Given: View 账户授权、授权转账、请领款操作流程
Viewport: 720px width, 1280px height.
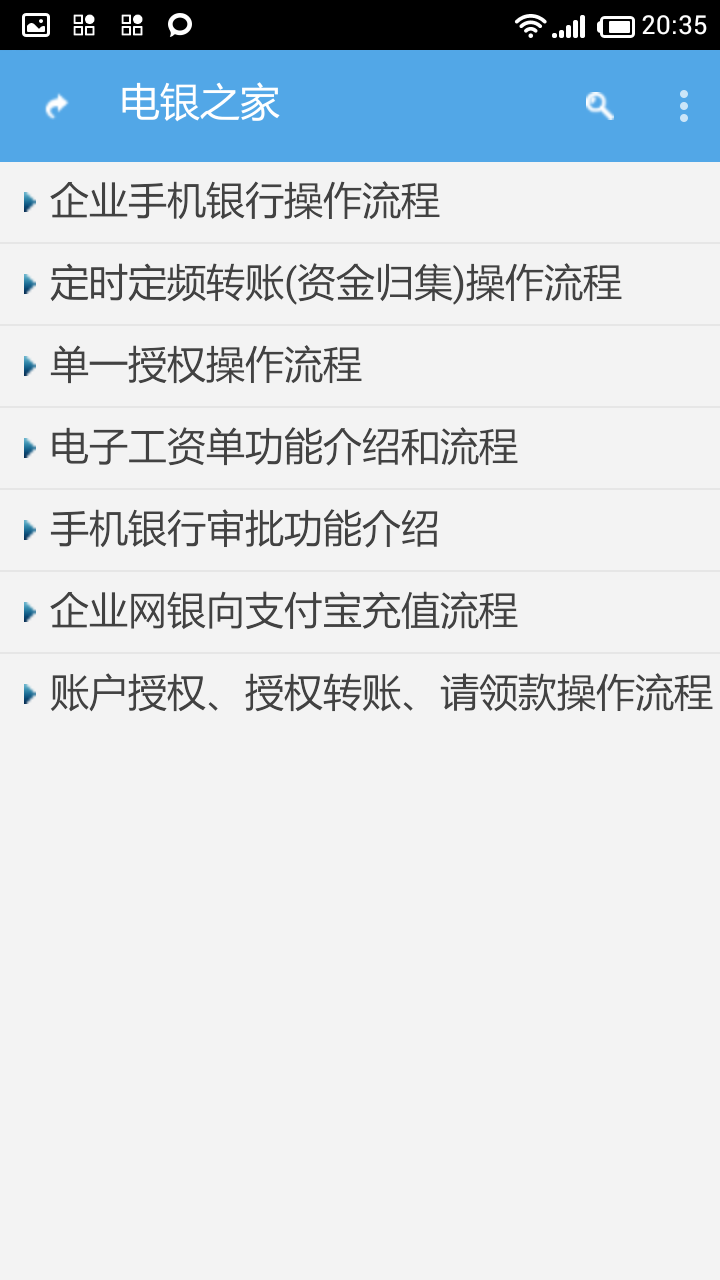Looking at the screenshot, I should pos(380,694).
